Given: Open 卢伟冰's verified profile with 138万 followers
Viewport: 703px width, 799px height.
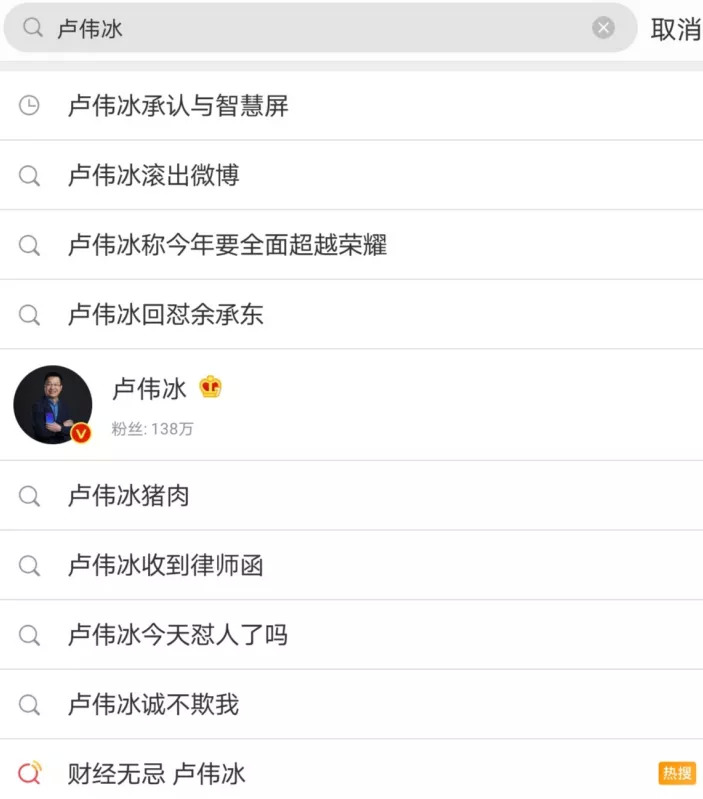Looking at the screenshot, I should (x=150, y=404).
